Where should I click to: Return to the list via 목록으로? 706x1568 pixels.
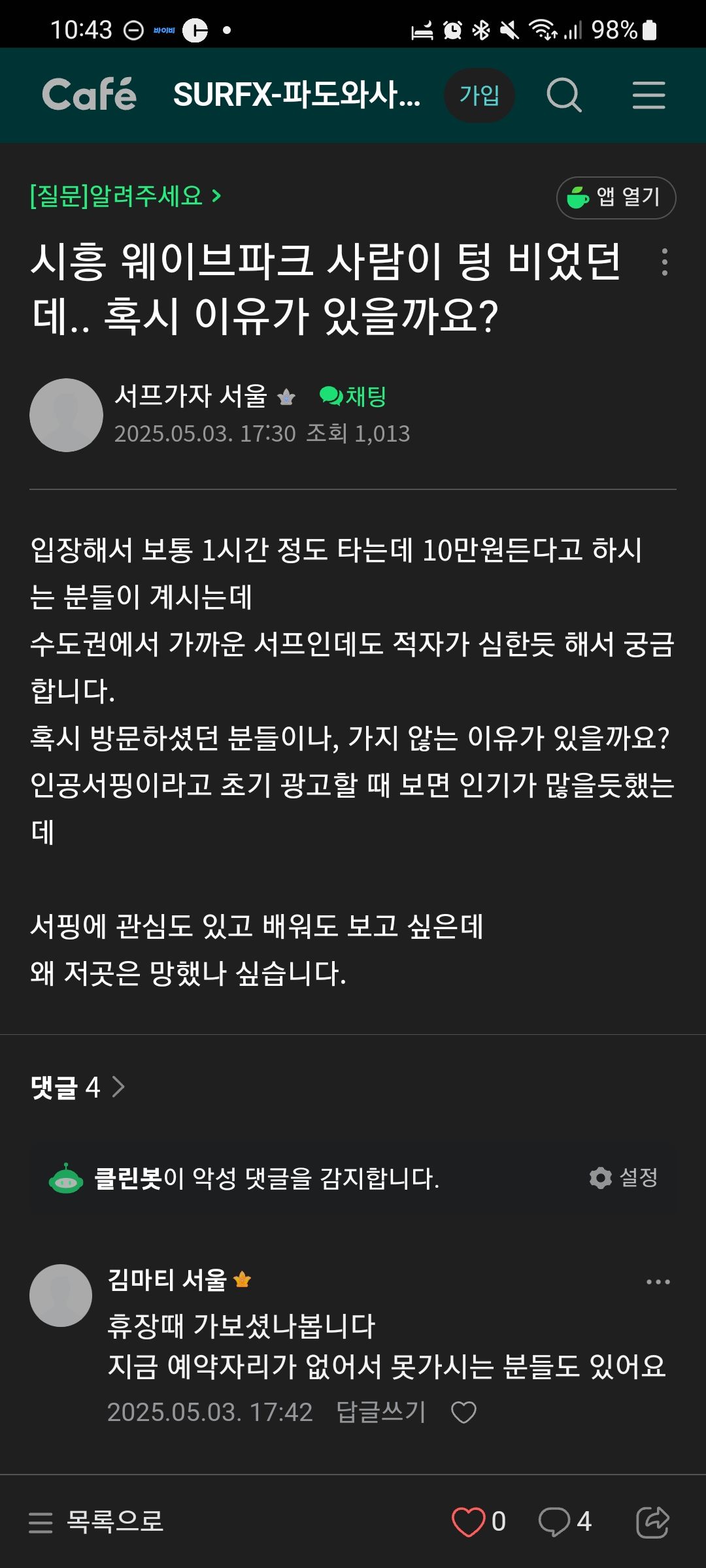tap(97, 1522)
